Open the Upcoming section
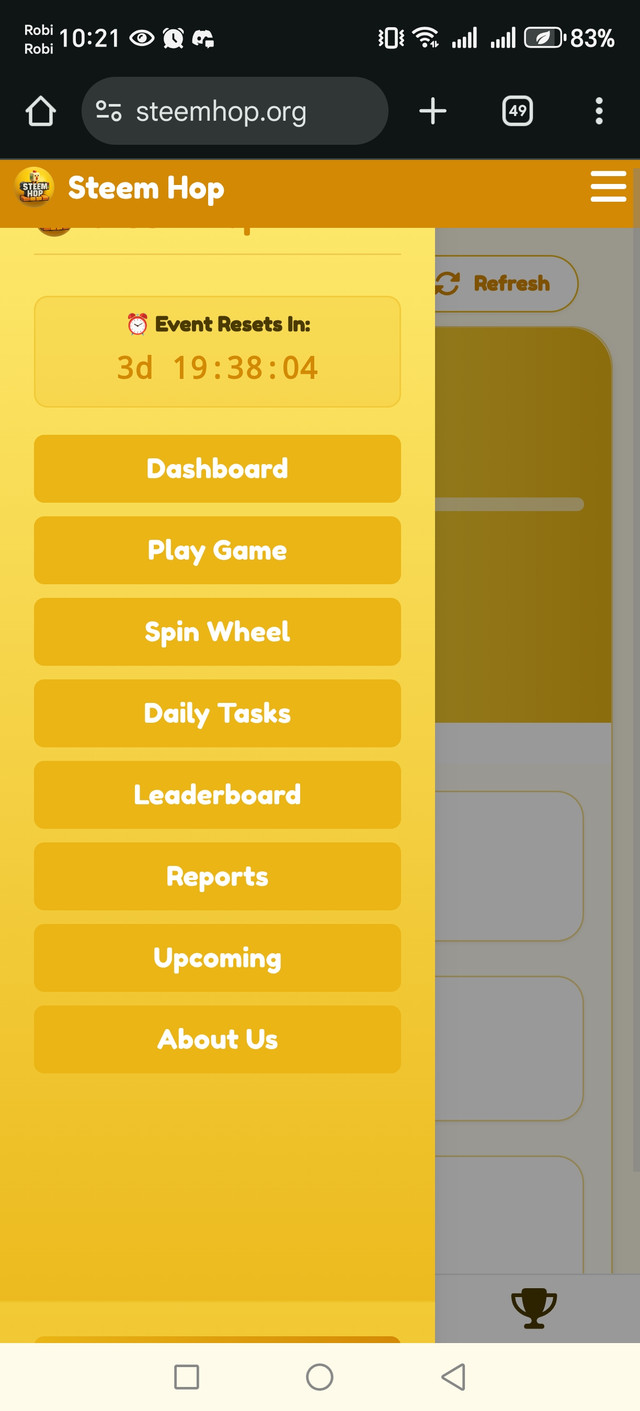 pyautogui.click(x=217, y=958)
